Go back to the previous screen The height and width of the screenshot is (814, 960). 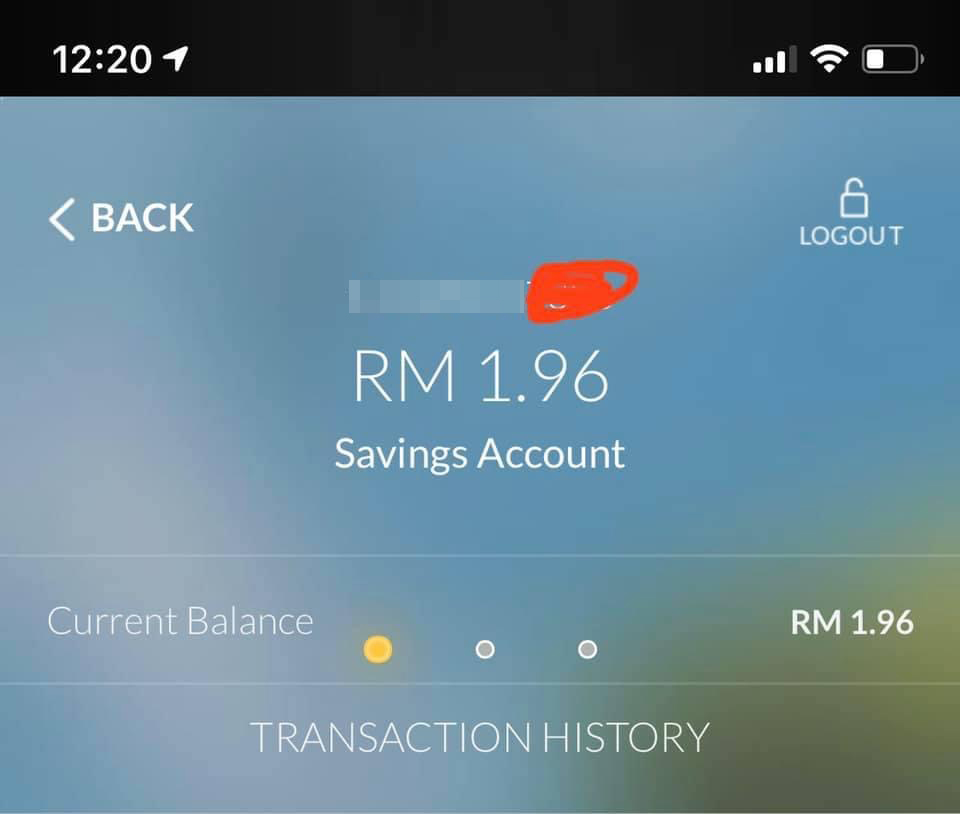(x=121, y=218)
